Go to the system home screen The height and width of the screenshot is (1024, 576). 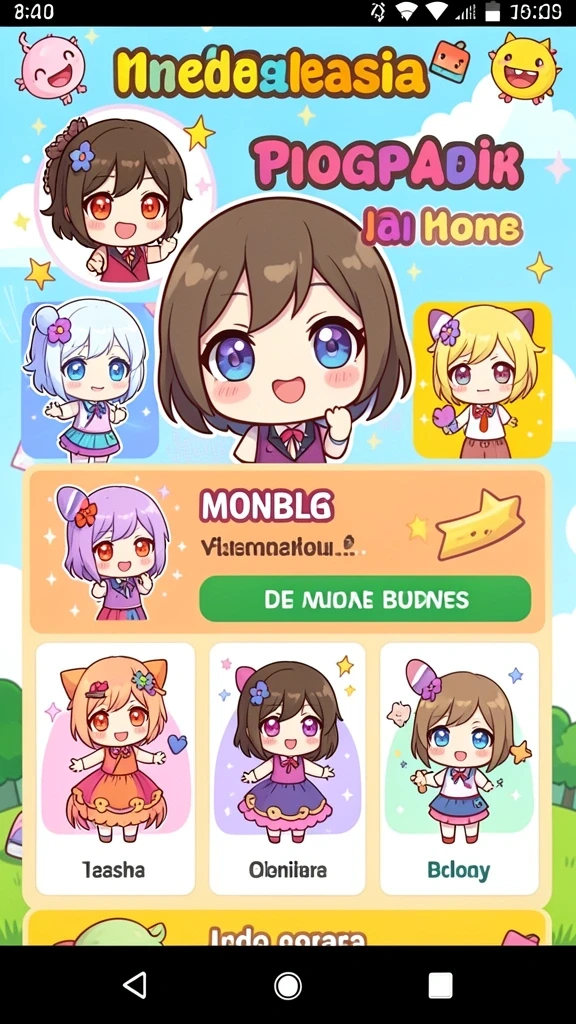(288, 985)
